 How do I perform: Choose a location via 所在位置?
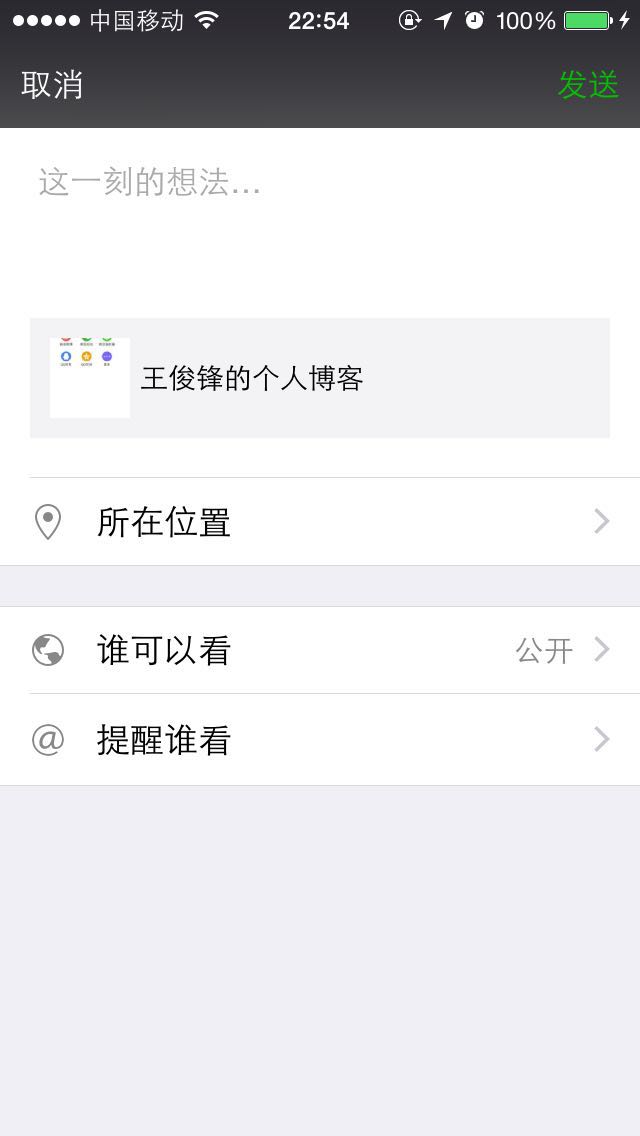coord(320,522)
